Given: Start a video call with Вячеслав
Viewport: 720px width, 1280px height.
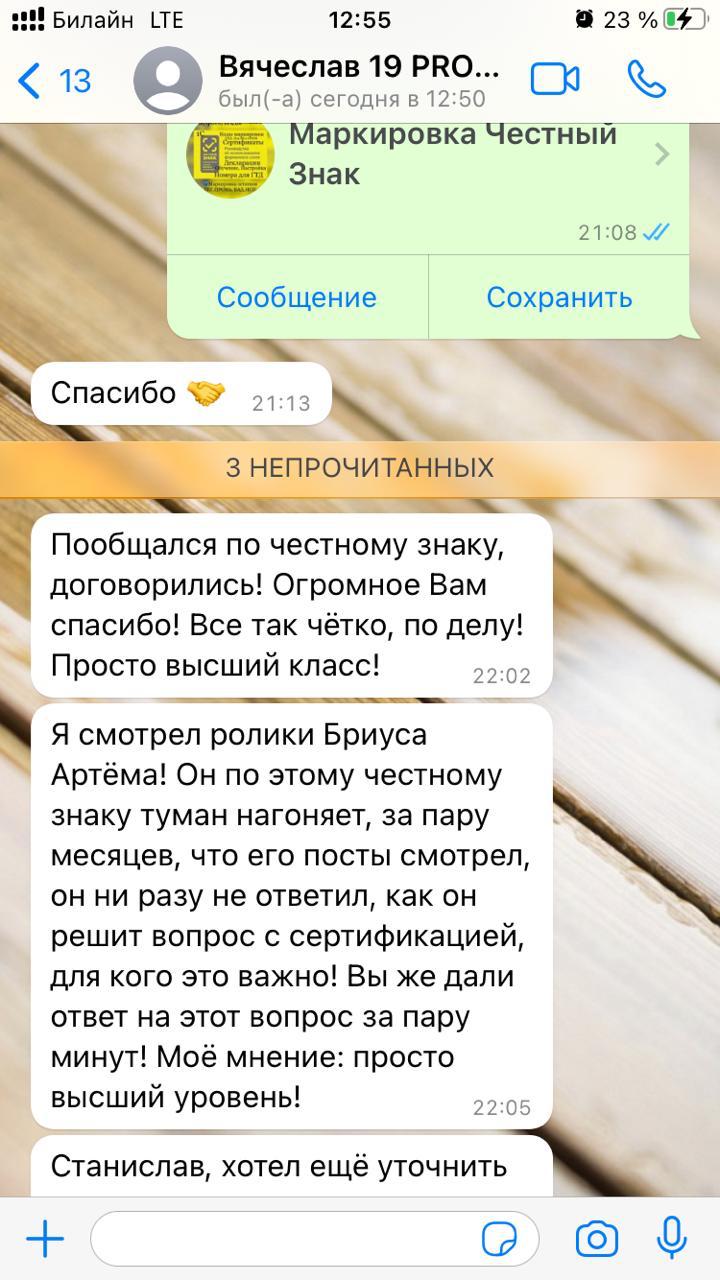Looking at the screenshot, I should (x=555, y=79).
